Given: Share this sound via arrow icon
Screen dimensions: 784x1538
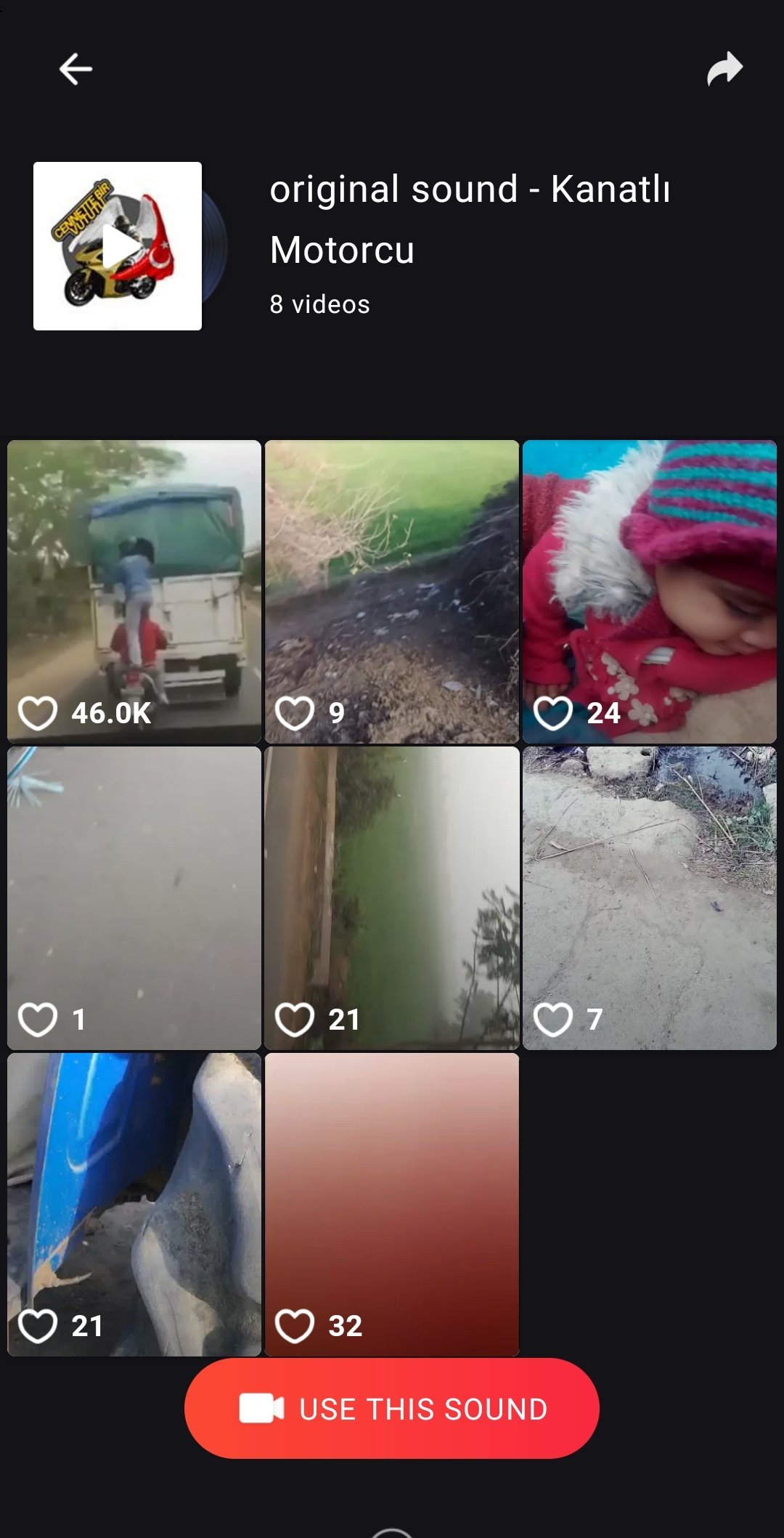Looking at the screenshot, I should [x=724, y=69].
